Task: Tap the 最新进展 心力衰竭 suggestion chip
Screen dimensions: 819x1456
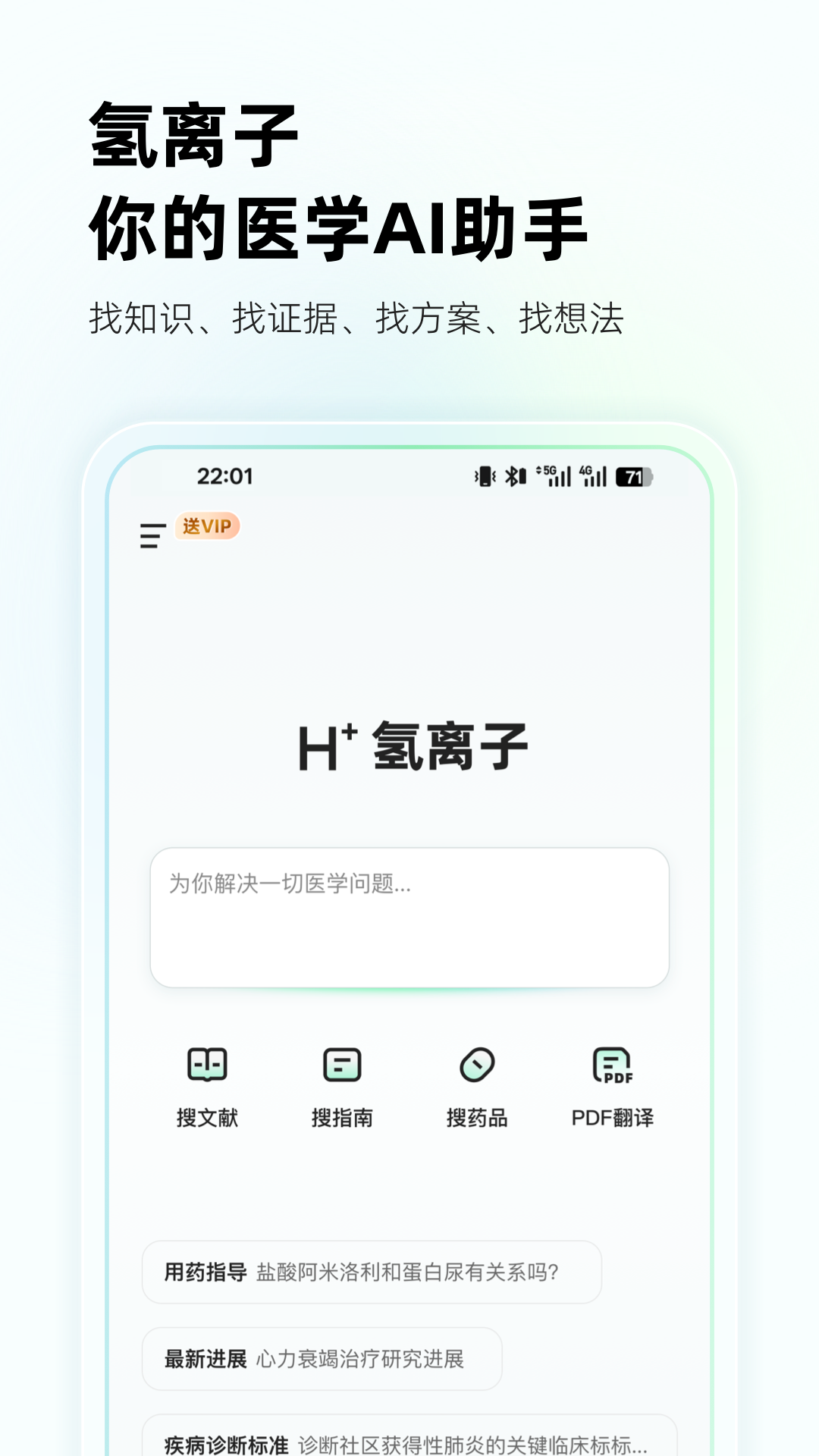Action: pos(321,1357)
